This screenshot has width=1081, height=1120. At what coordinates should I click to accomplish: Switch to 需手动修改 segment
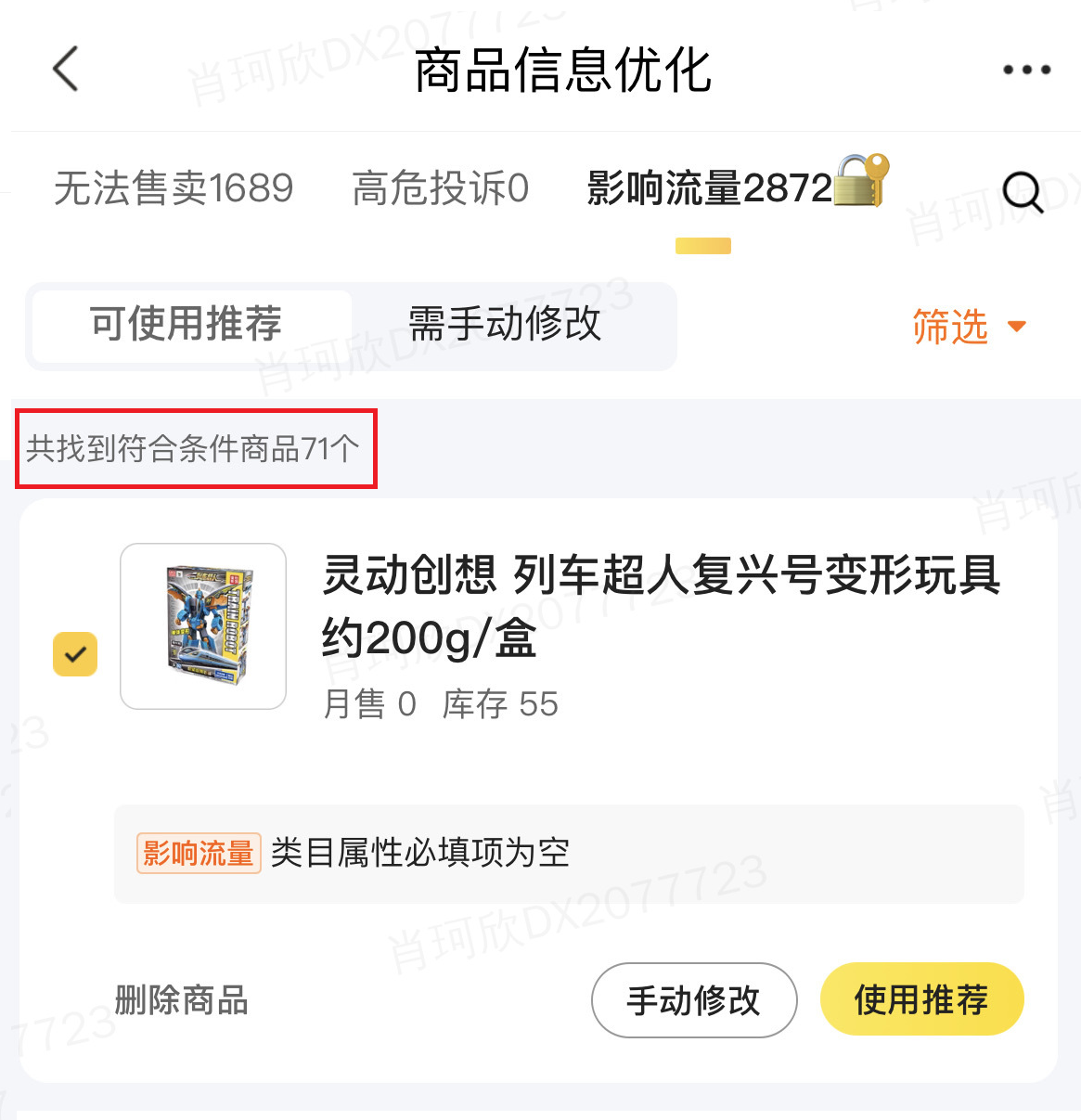(505, 324)
